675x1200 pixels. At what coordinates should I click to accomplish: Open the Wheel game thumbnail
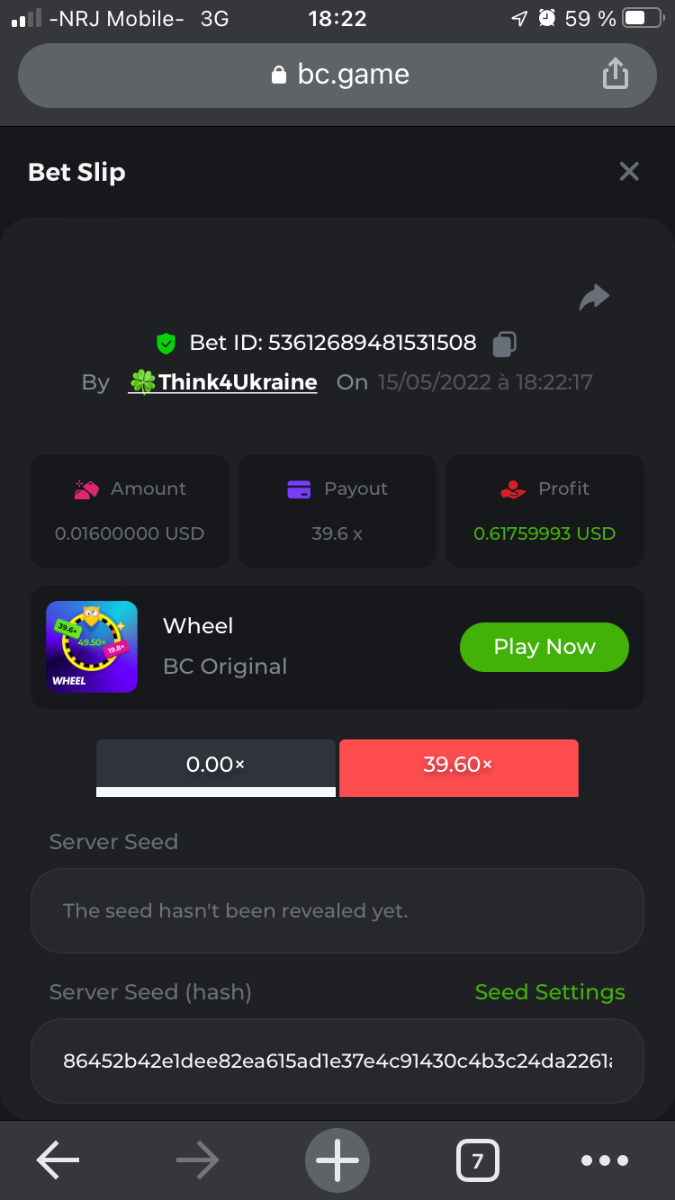tap(92, 647)
